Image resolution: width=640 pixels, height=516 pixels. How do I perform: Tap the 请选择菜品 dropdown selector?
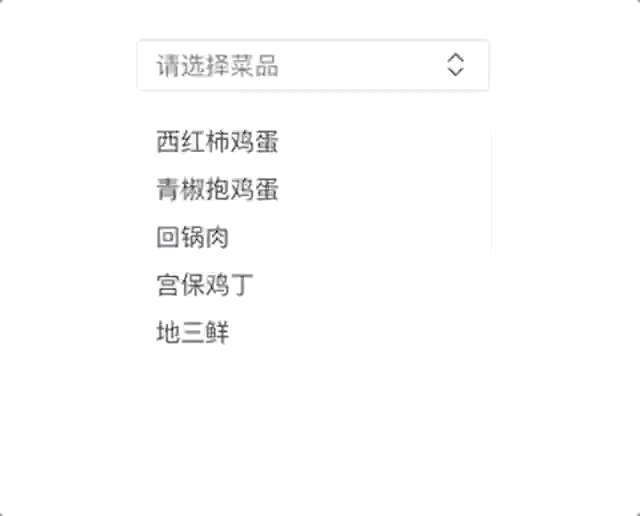312,66
